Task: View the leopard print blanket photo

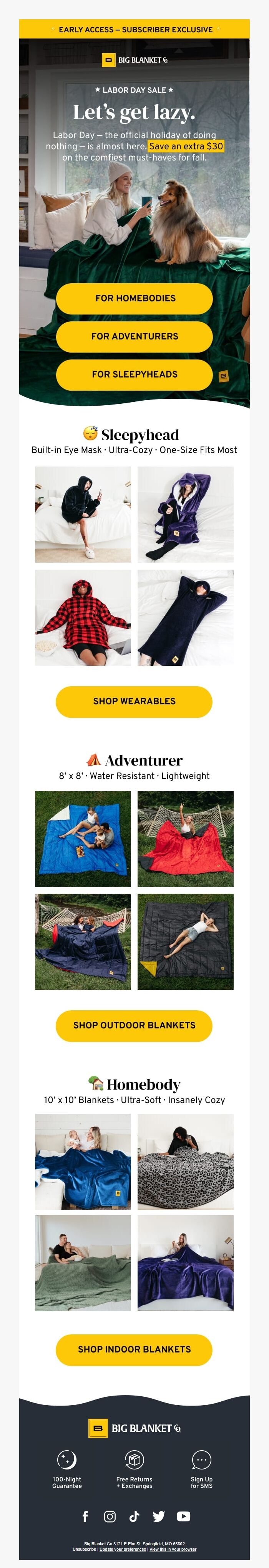Action: click(185, 1162)
